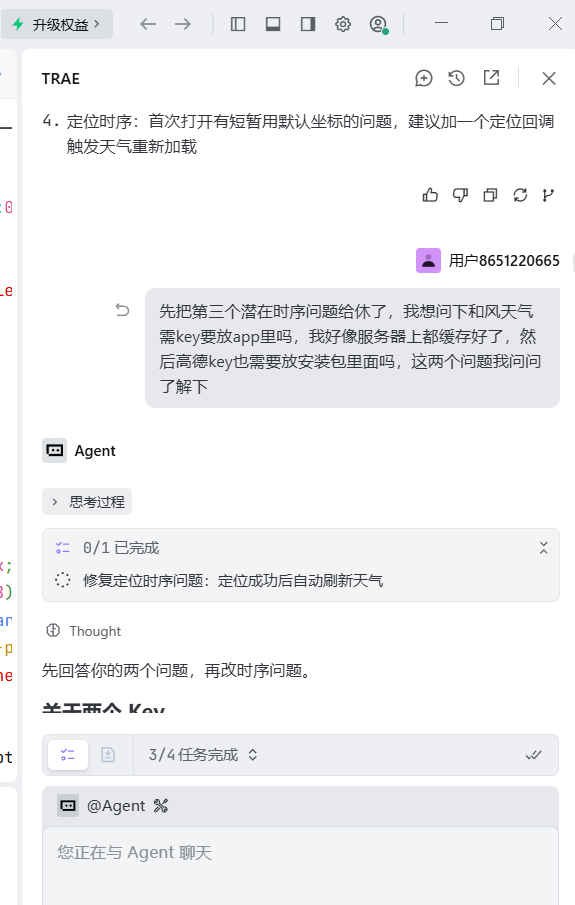Expand the 3/4 任务完成 dropdown
This screenshot has width=575, height=905.
(x=203, y=755)
